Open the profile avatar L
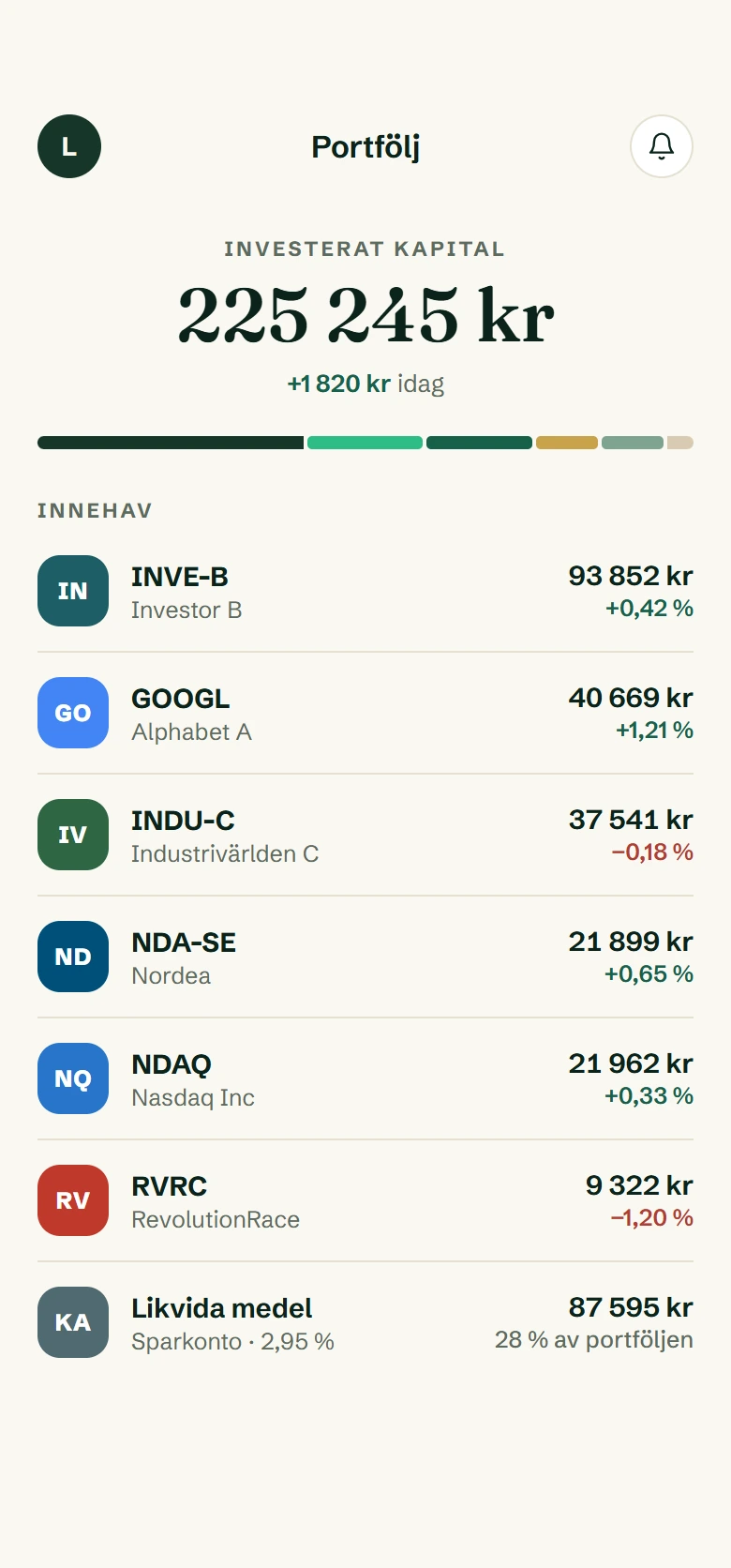731x1568 pixels. coord(69,146)
